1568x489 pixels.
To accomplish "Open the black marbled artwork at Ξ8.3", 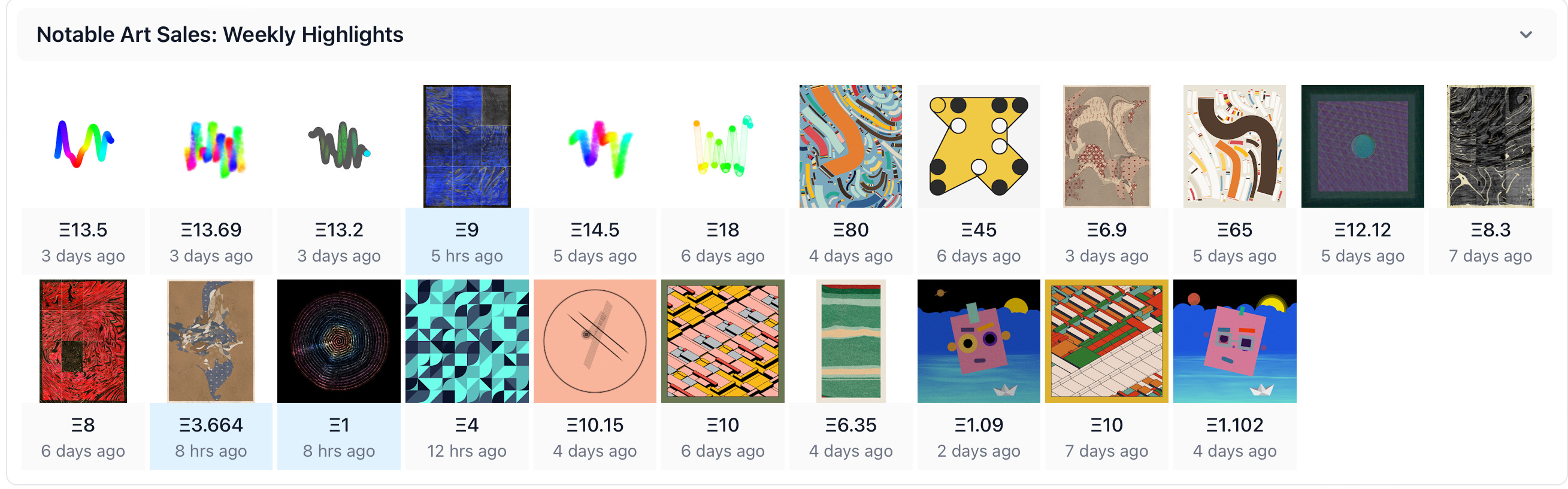I will click(1490, 146).
